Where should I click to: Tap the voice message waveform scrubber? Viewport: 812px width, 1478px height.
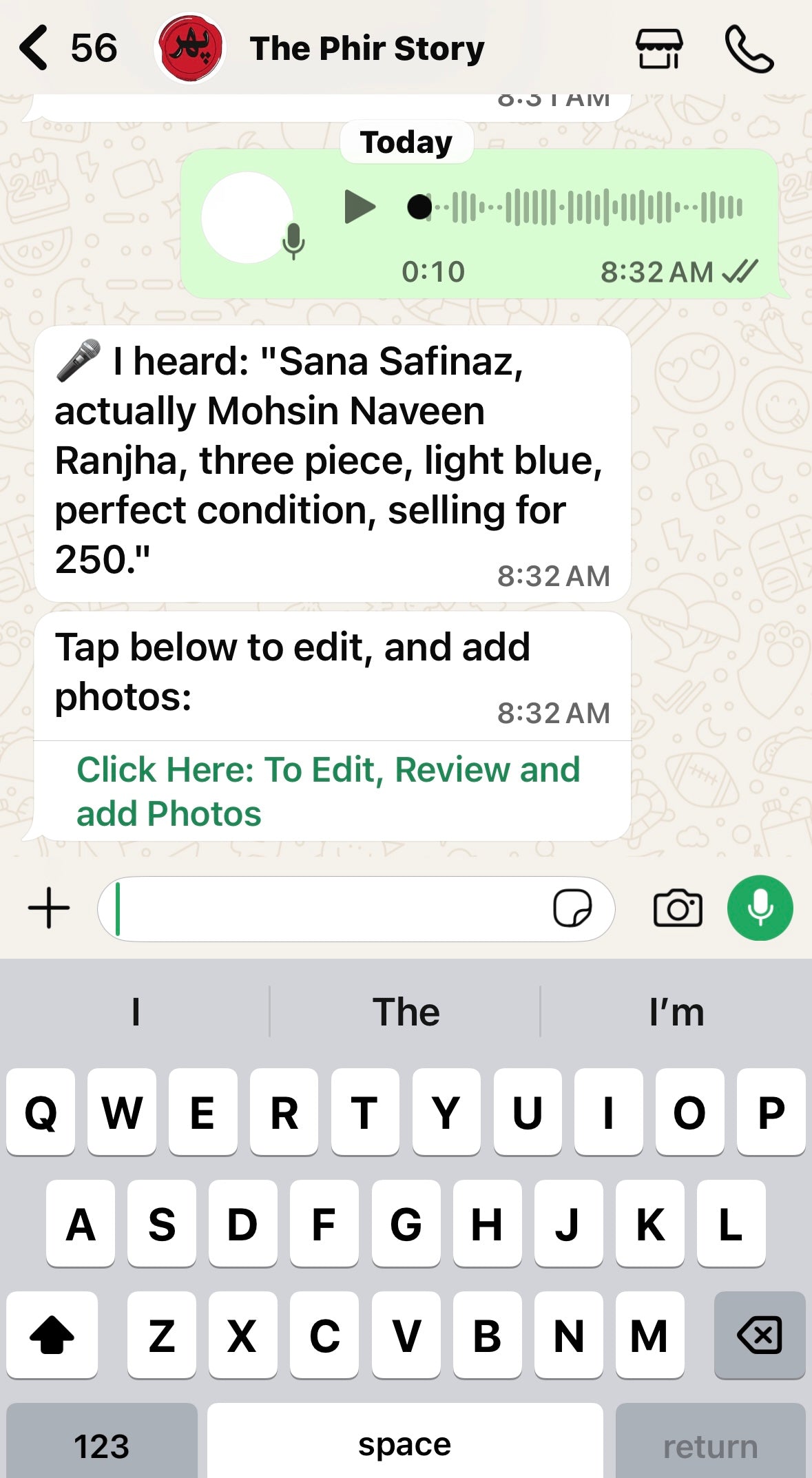tap(575, 207)
